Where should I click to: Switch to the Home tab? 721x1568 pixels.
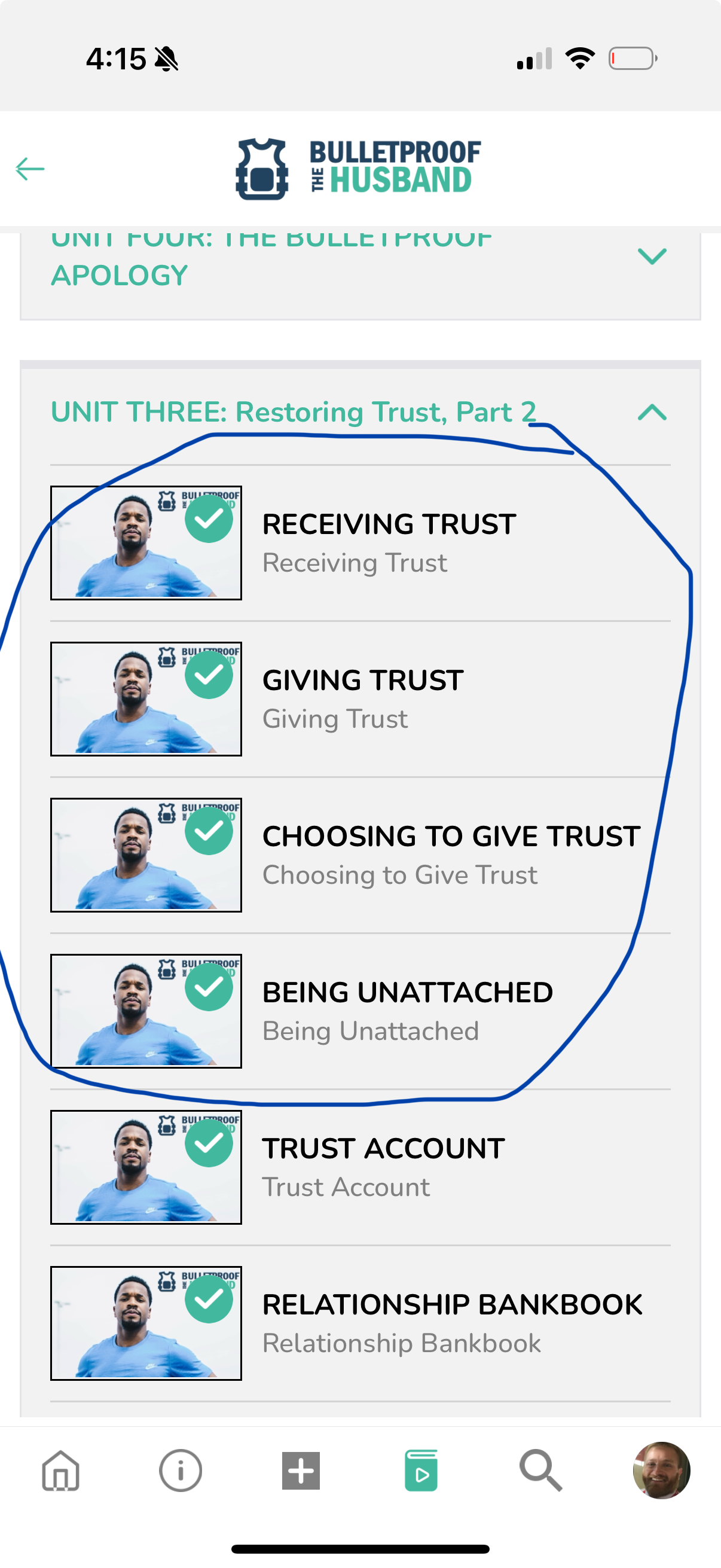click(61, 1471)
